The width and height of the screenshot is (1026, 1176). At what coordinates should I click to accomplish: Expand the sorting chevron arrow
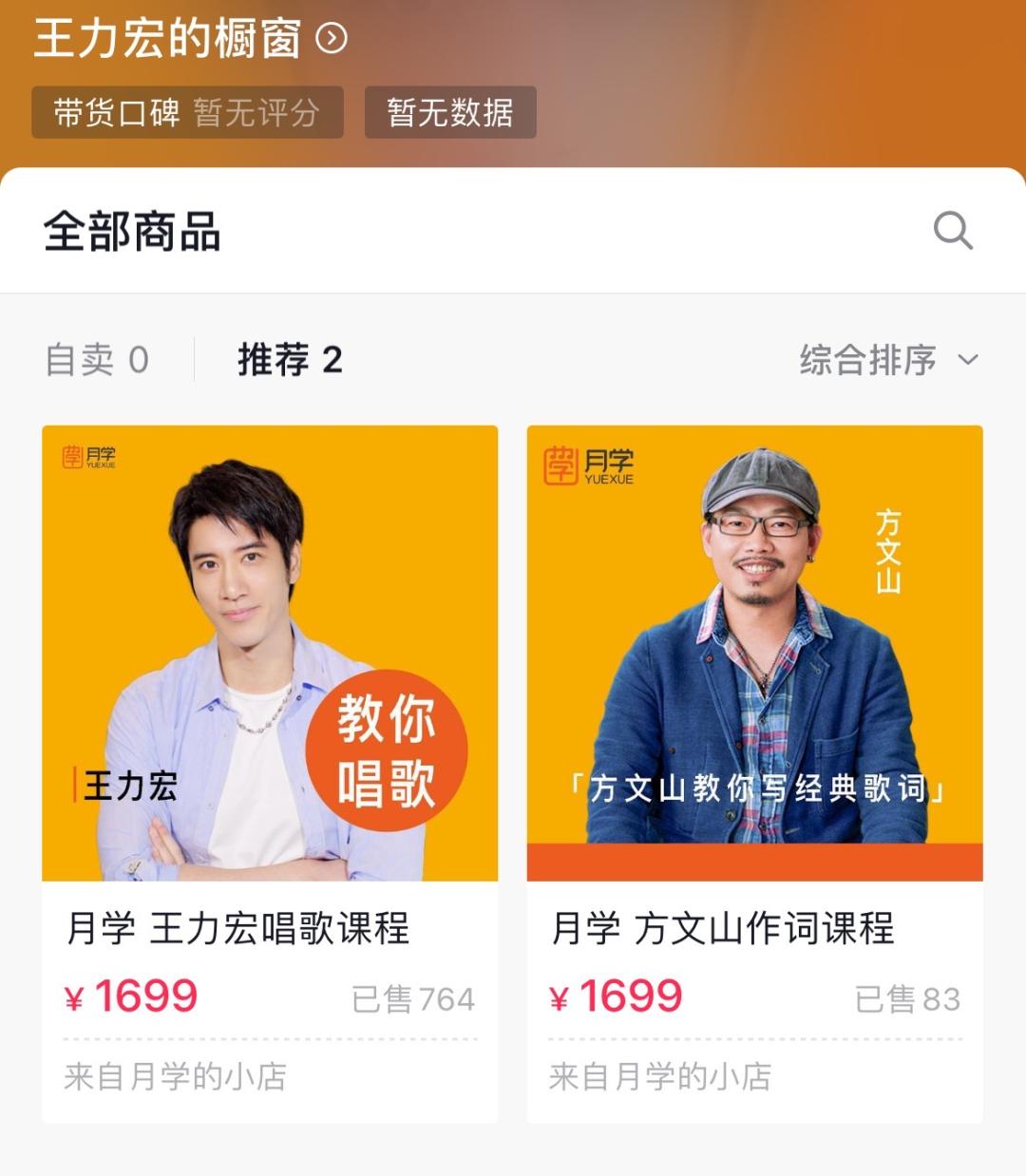pyautogui.click(x=968, y=361)
